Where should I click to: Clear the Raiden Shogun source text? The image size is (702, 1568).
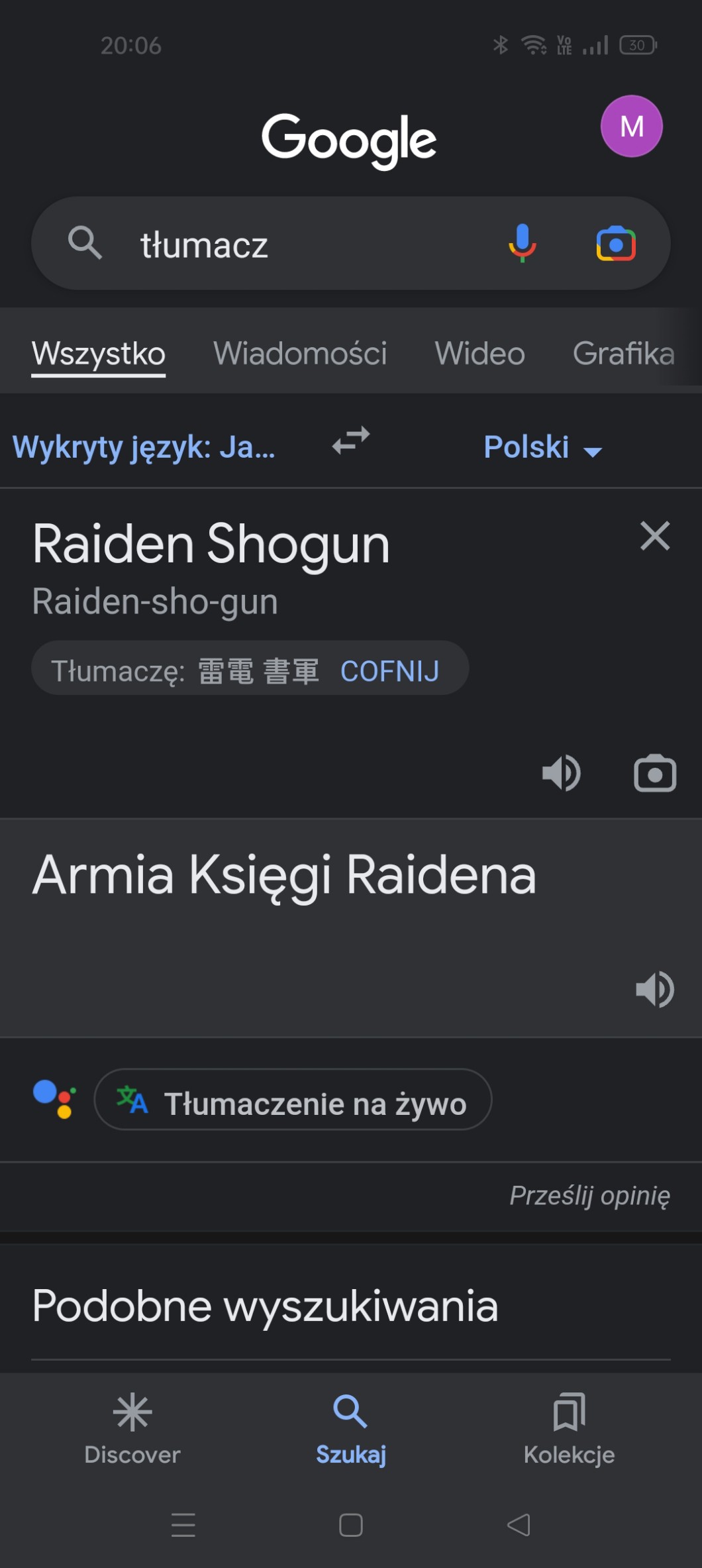[654, 536]
